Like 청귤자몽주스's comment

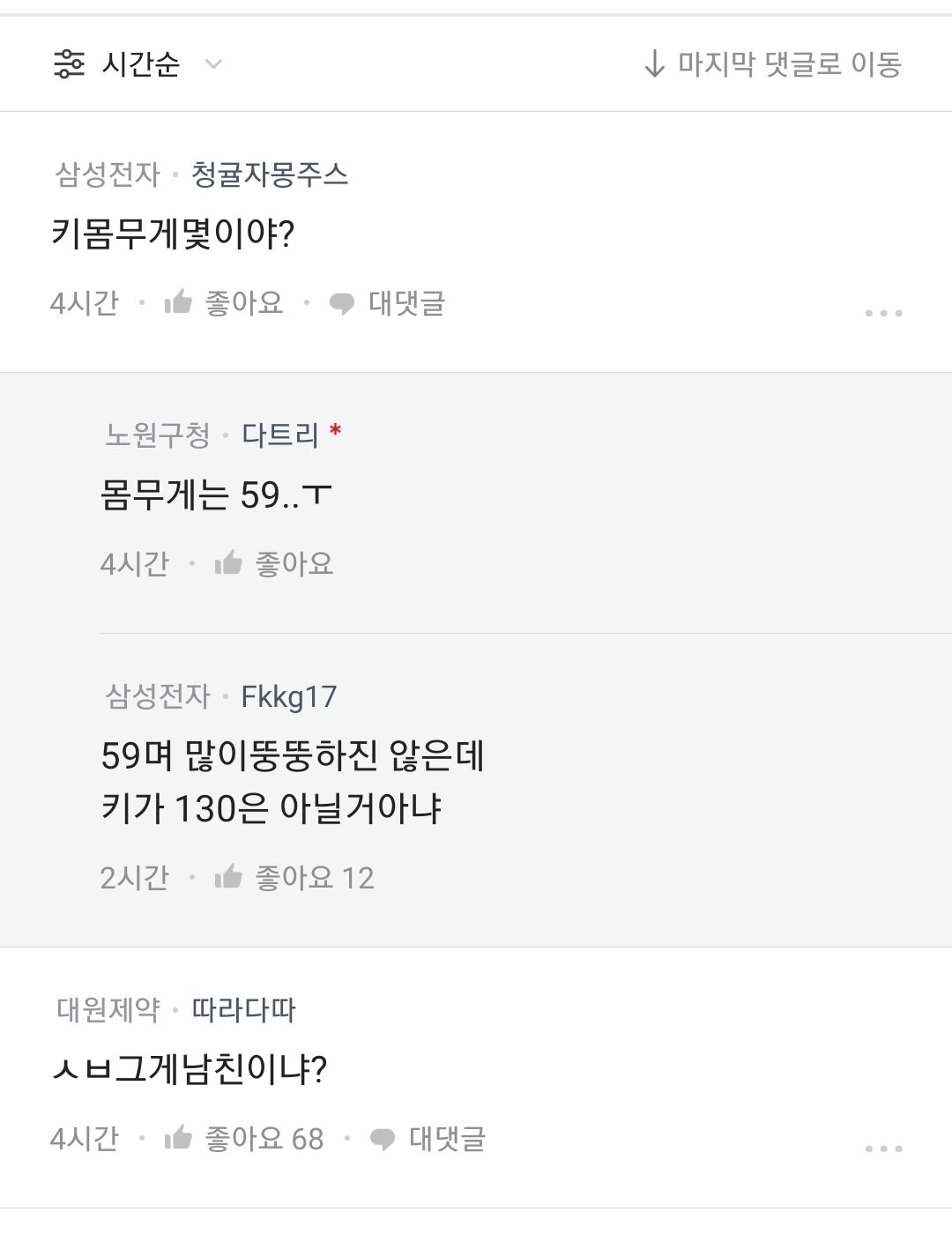[224, 303]
